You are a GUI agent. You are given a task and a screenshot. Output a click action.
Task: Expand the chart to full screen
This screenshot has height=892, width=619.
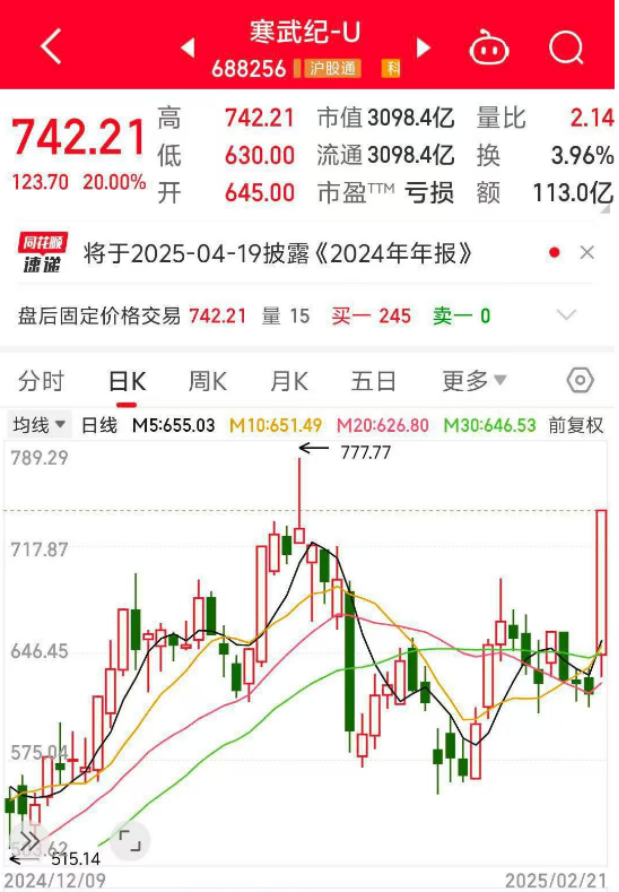click(x=127, y=840)
